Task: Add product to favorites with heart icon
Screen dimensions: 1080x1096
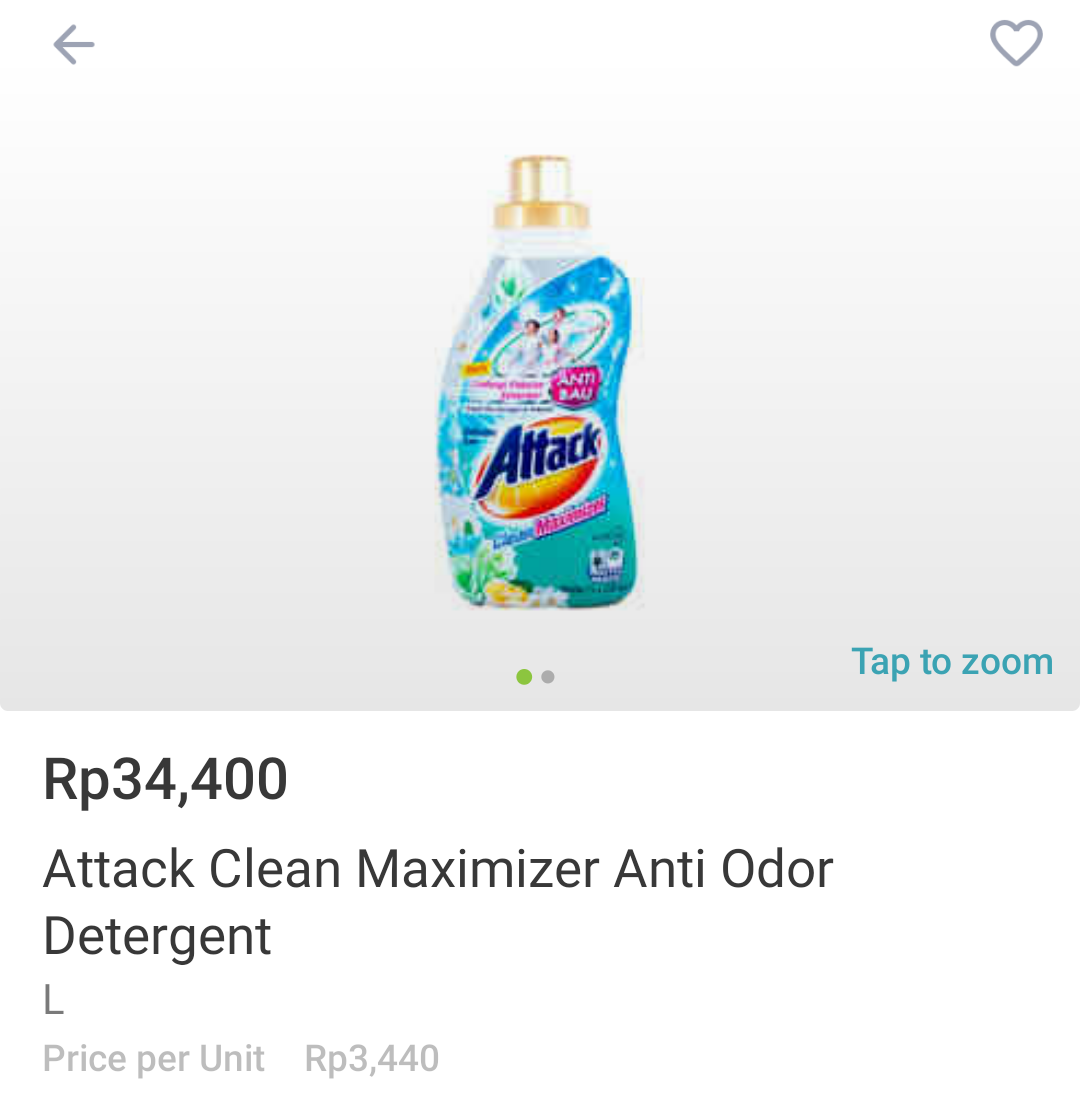Action: (1016, 43)
